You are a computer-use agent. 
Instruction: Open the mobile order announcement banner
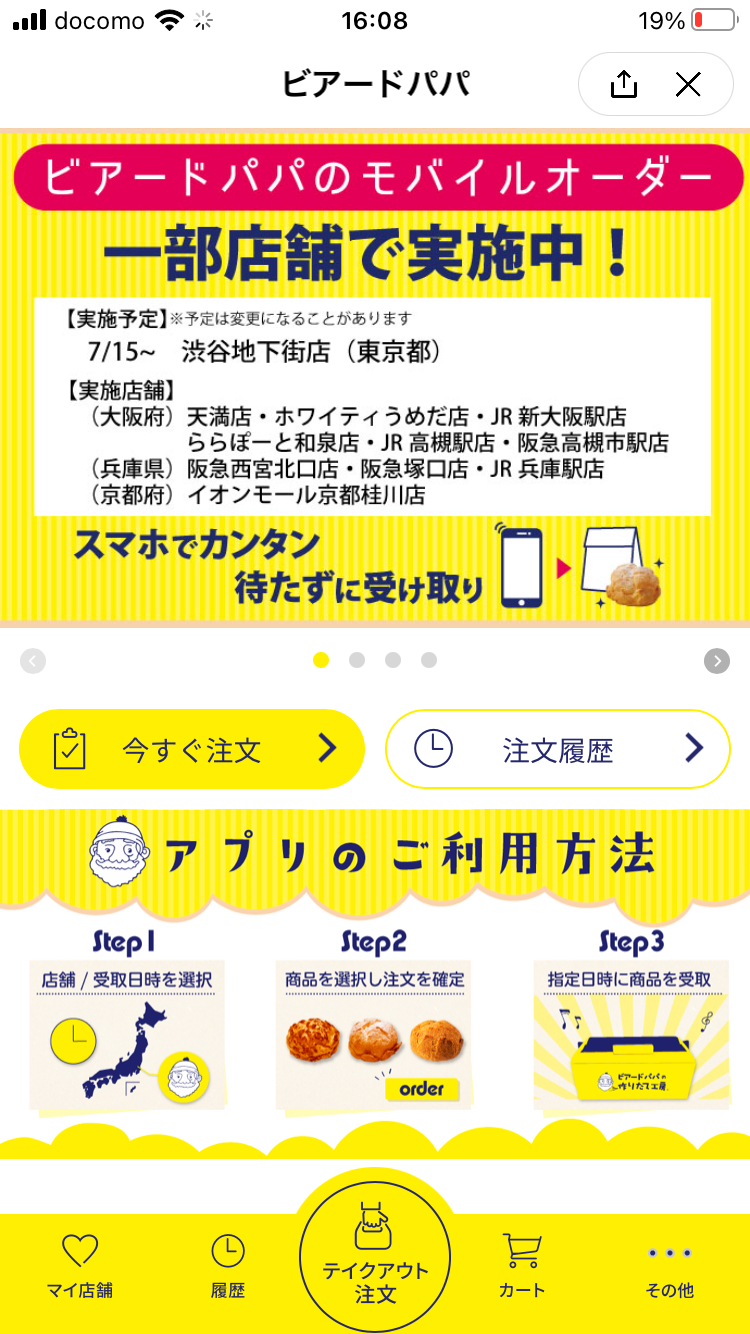[x=374, y=378]
